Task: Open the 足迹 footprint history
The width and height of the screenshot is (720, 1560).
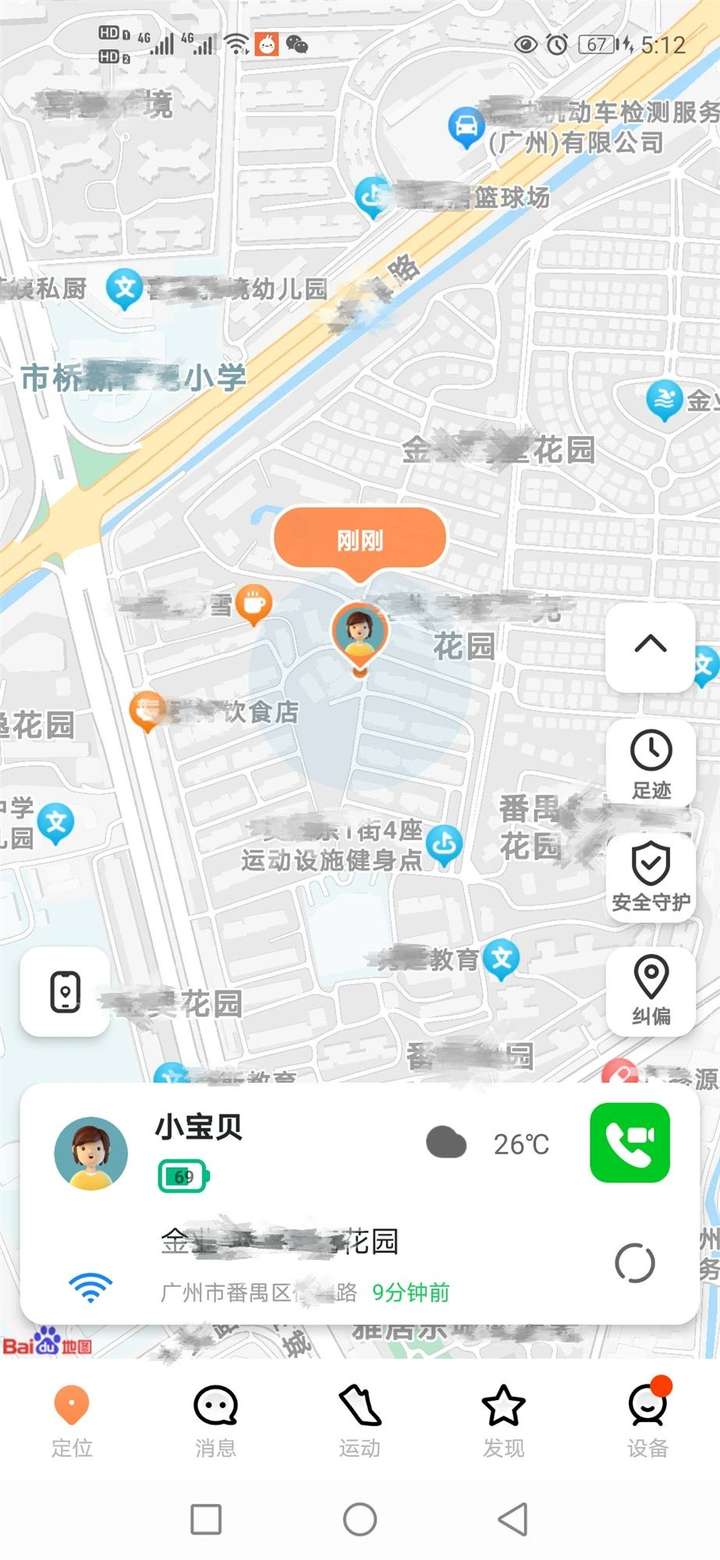Action: point(650,763)
